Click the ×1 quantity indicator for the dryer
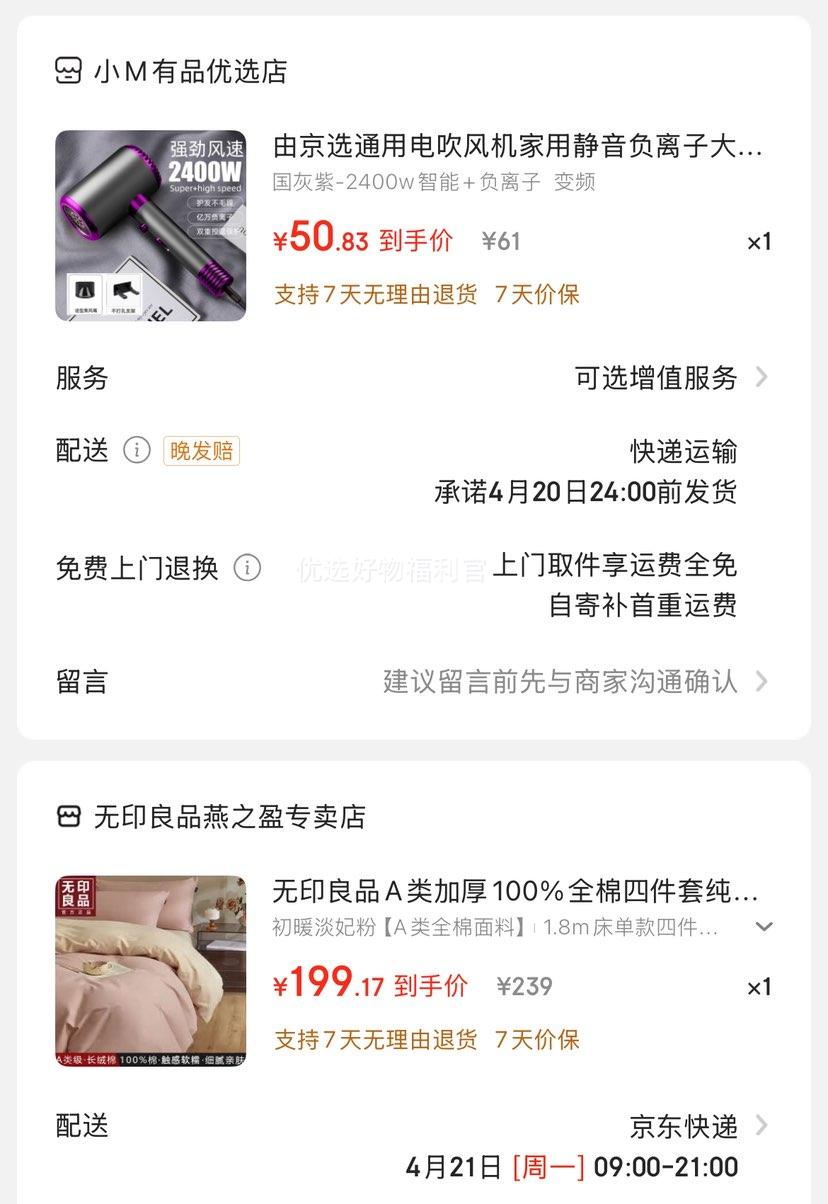 pyautogui.click(x=760, y=240)
